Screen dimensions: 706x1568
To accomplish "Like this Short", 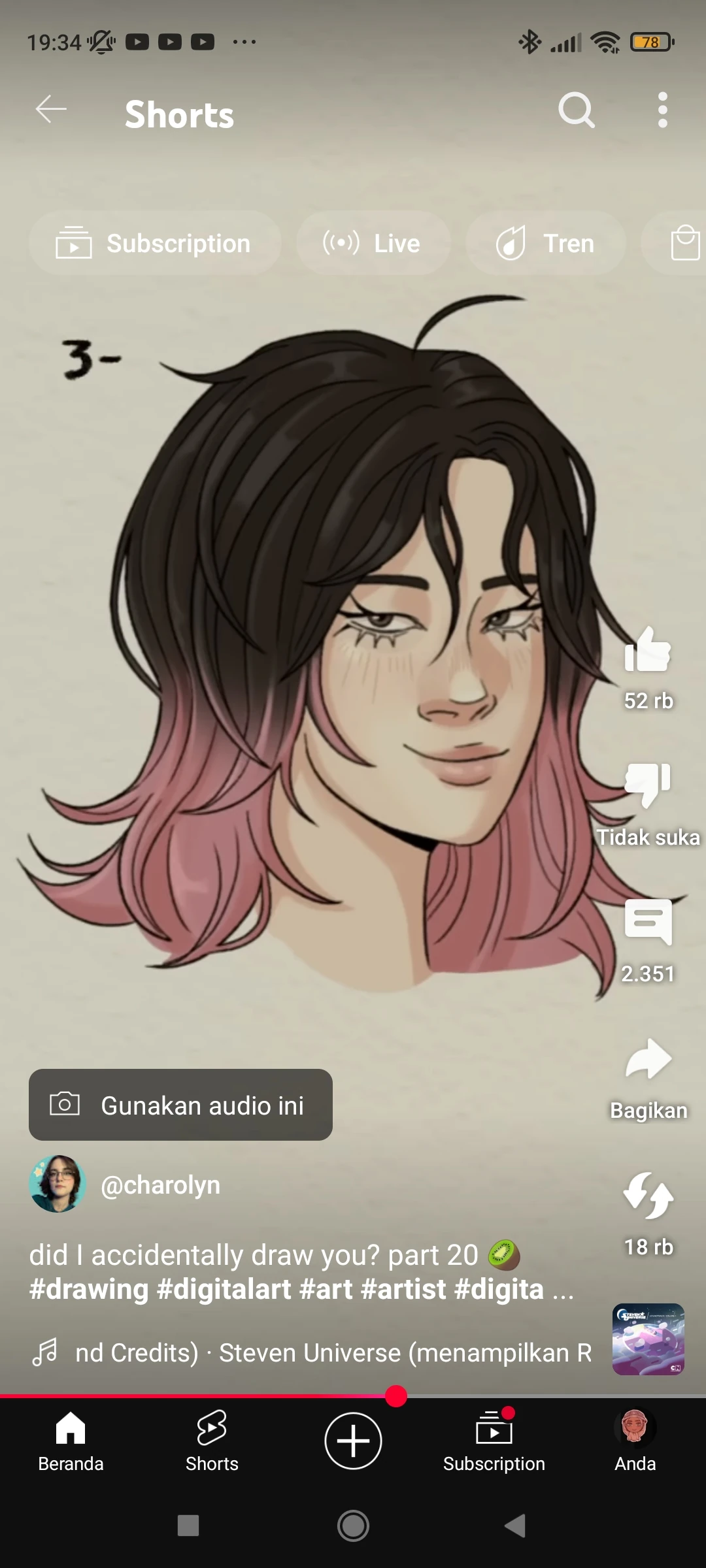I will tap(648, 651).
